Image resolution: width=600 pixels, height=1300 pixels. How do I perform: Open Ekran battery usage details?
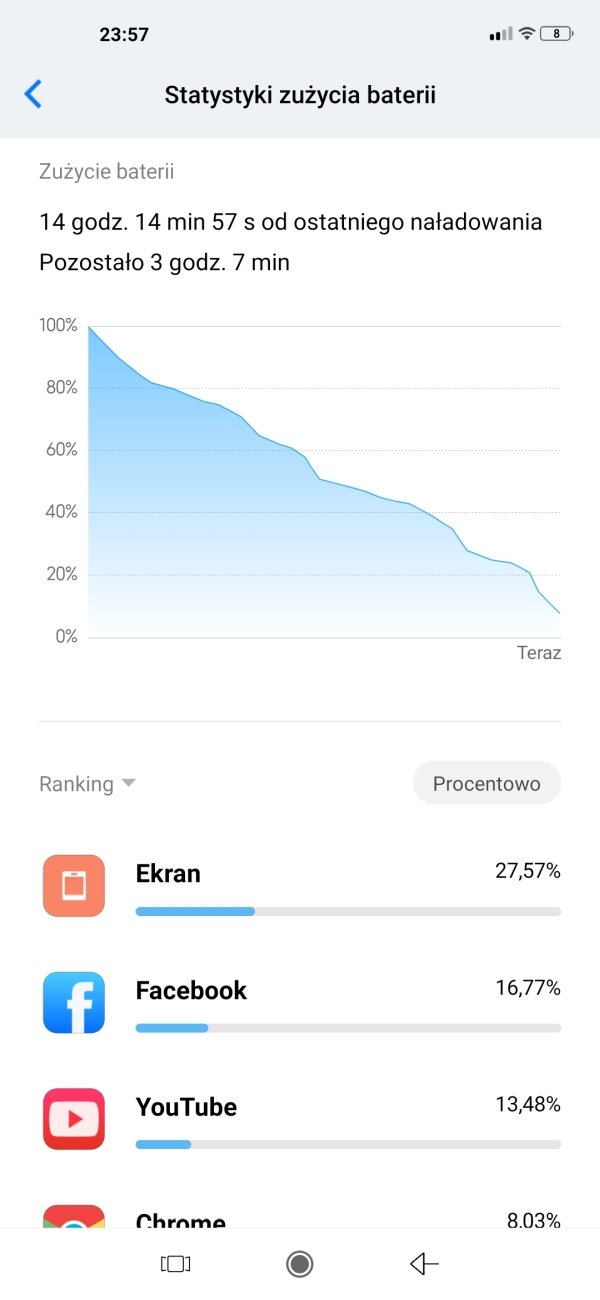[x=300, y=886]
